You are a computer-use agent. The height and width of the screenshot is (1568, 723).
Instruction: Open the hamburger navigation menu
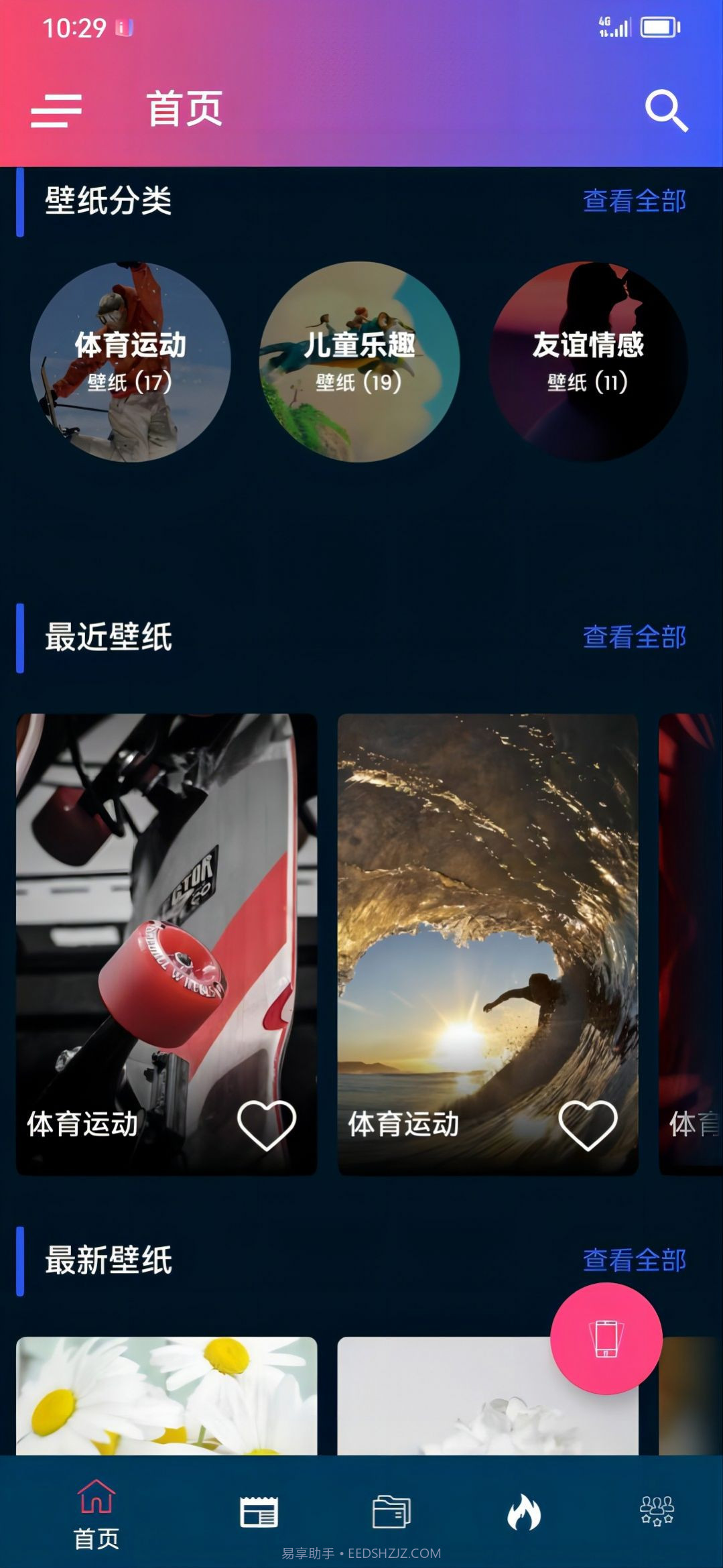[x=57, y=111]
